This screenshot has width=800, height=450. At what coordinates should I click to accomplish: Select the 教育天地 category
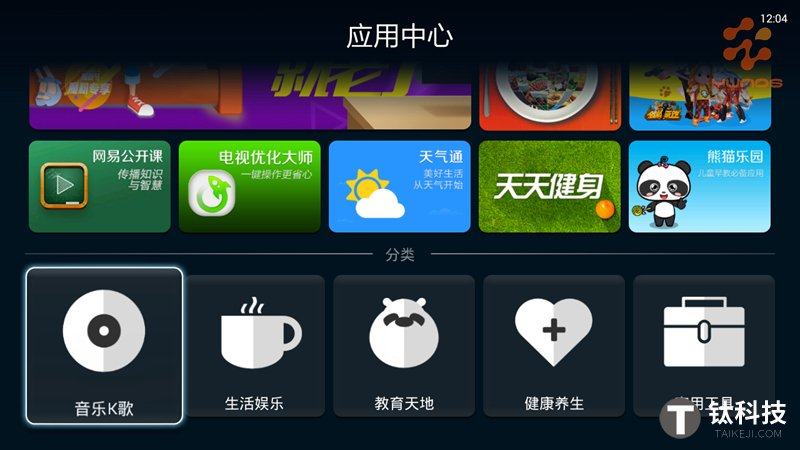click(403, 345)
